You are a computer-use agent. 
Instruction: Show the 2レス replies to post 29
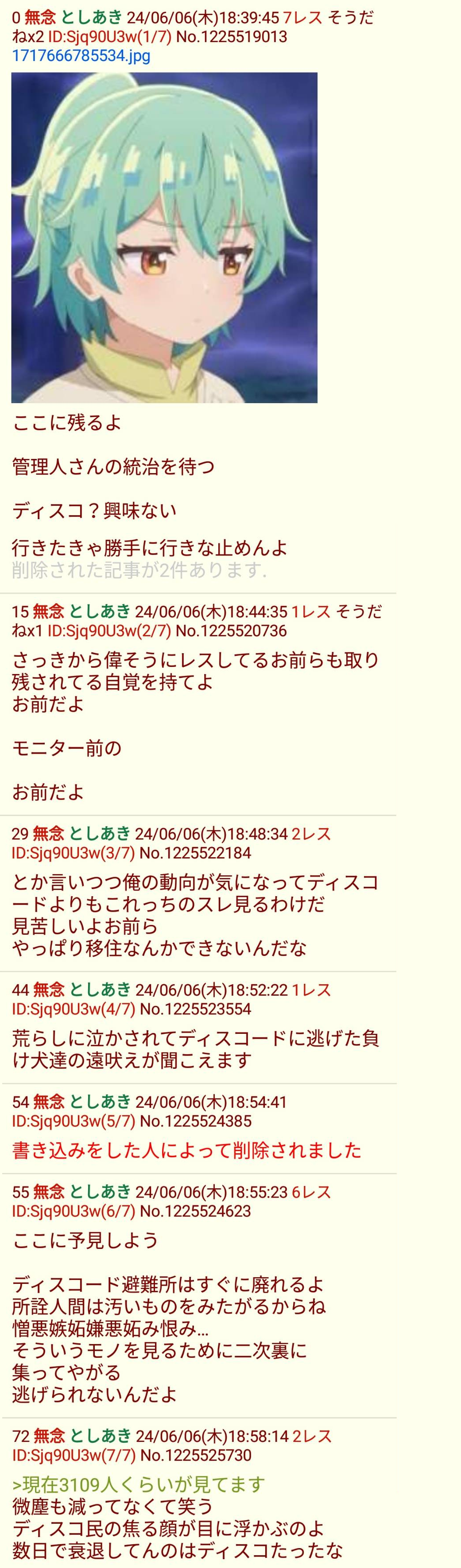311,834
